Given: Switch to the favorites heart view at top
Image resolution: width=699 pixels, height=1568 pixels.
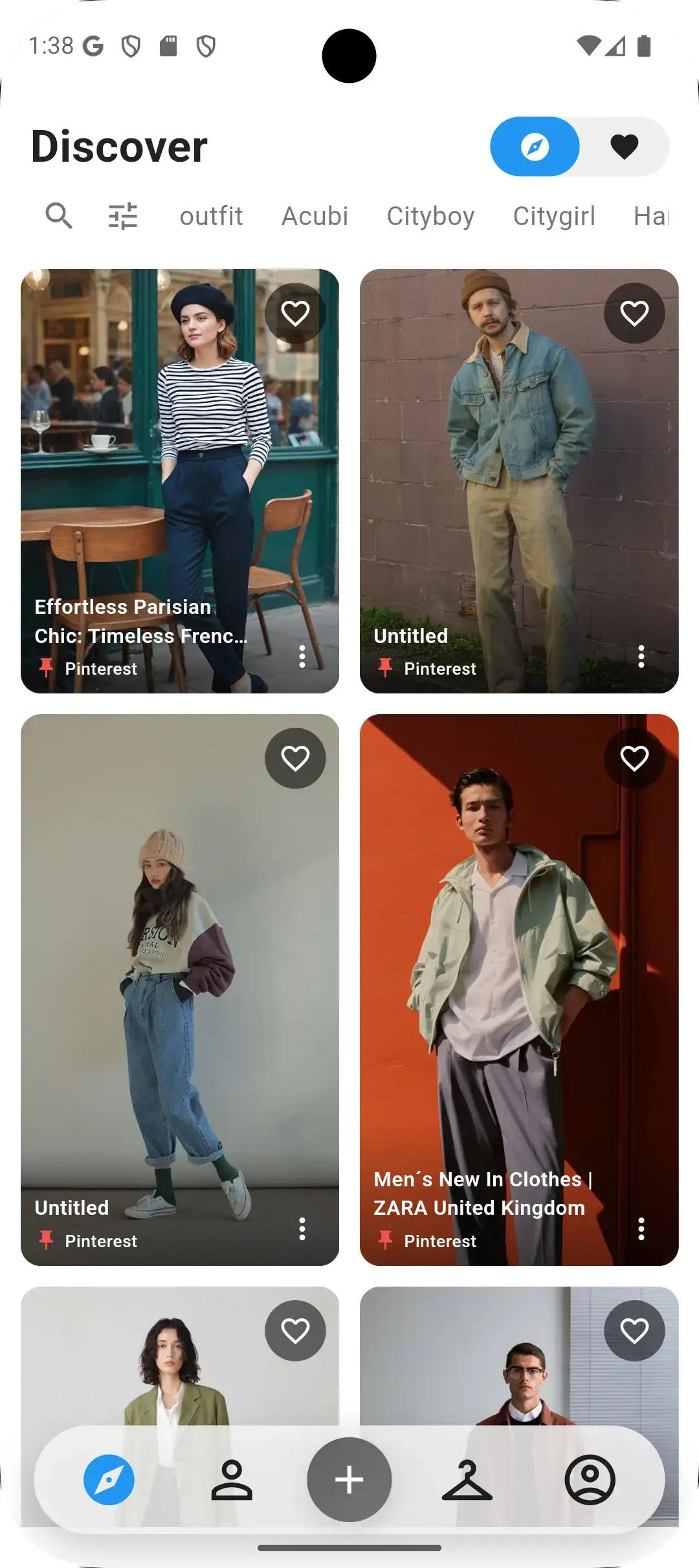Looking at the screenshot, I should coord(623,147).
